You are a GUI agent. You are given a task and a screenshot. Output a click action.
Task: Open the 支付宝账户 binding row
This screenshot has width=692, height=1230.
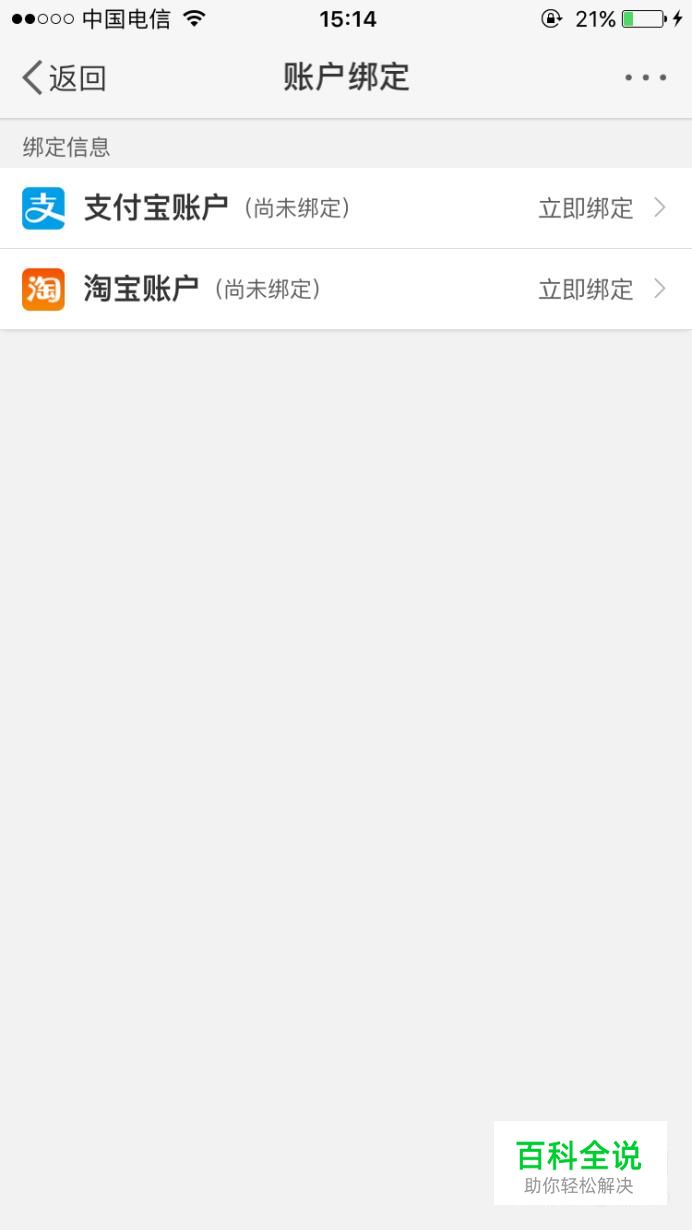[346, 208]
